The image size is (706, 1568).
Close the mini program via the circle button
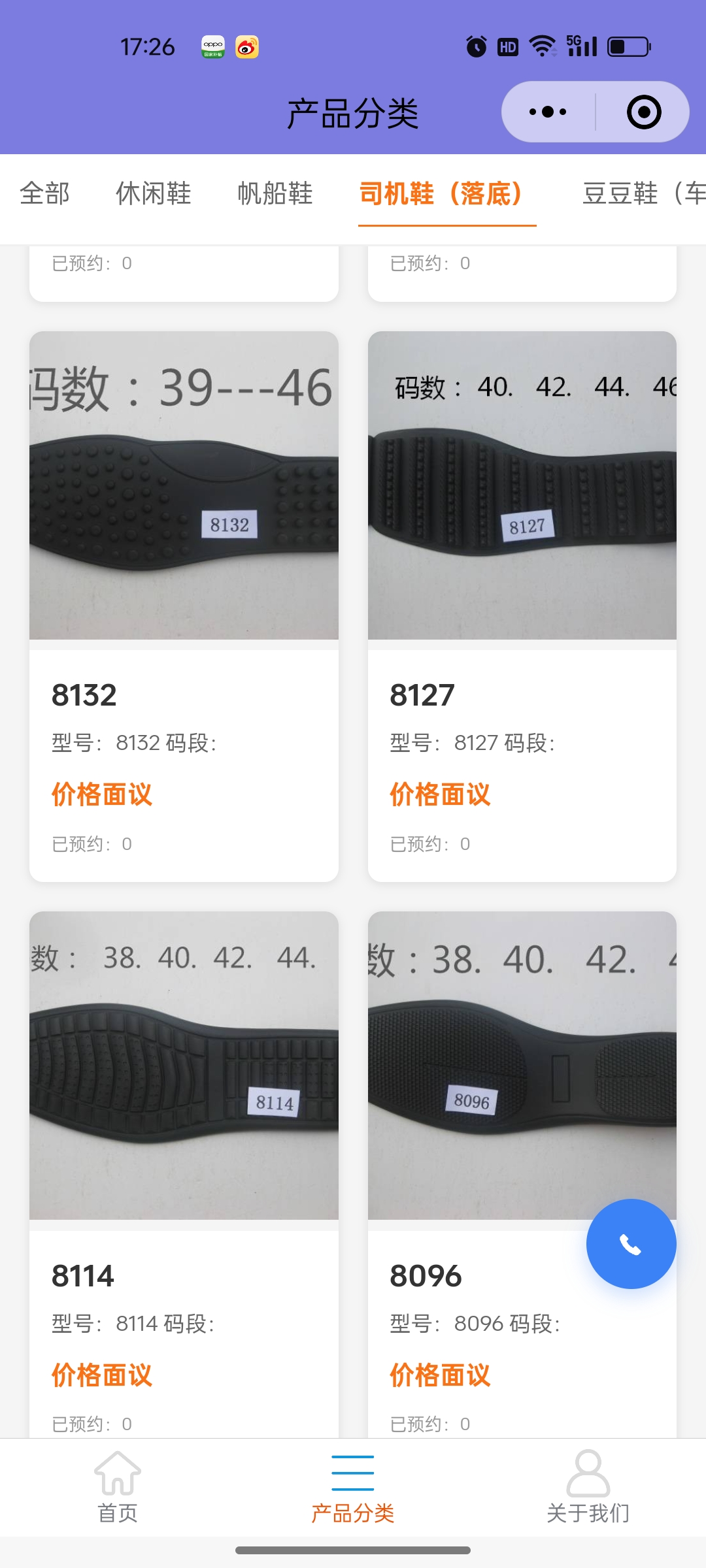pyautogui.click(x=643, y=112)
